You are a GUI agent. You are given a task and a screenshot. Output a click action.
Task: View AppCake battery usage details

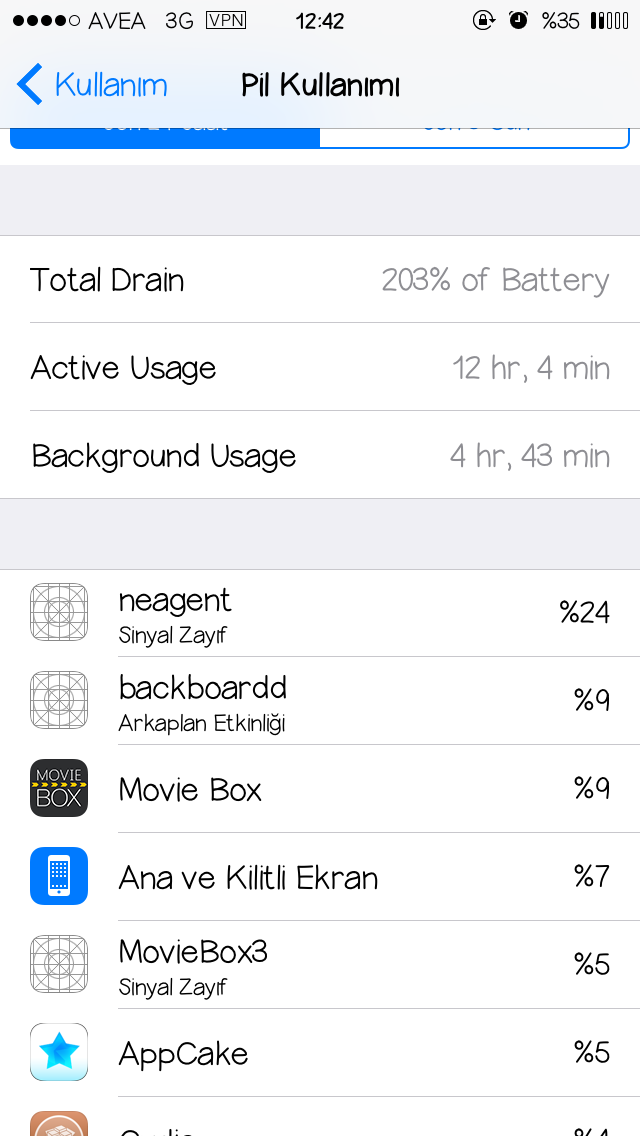(320, 1053)
